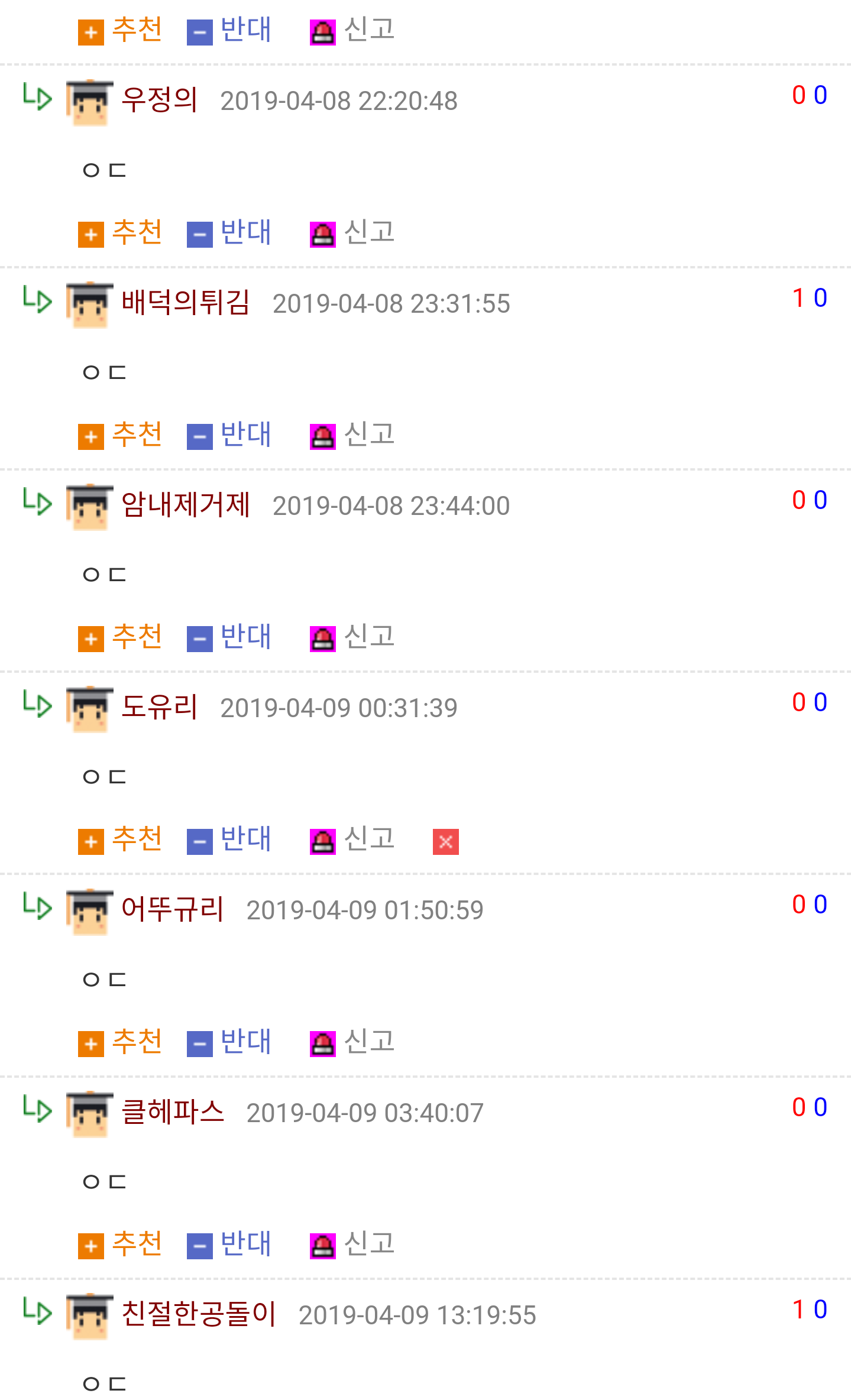Report 우정의's comment with 신고
This screenshot has height=1400, width=851.
[352, 232]
